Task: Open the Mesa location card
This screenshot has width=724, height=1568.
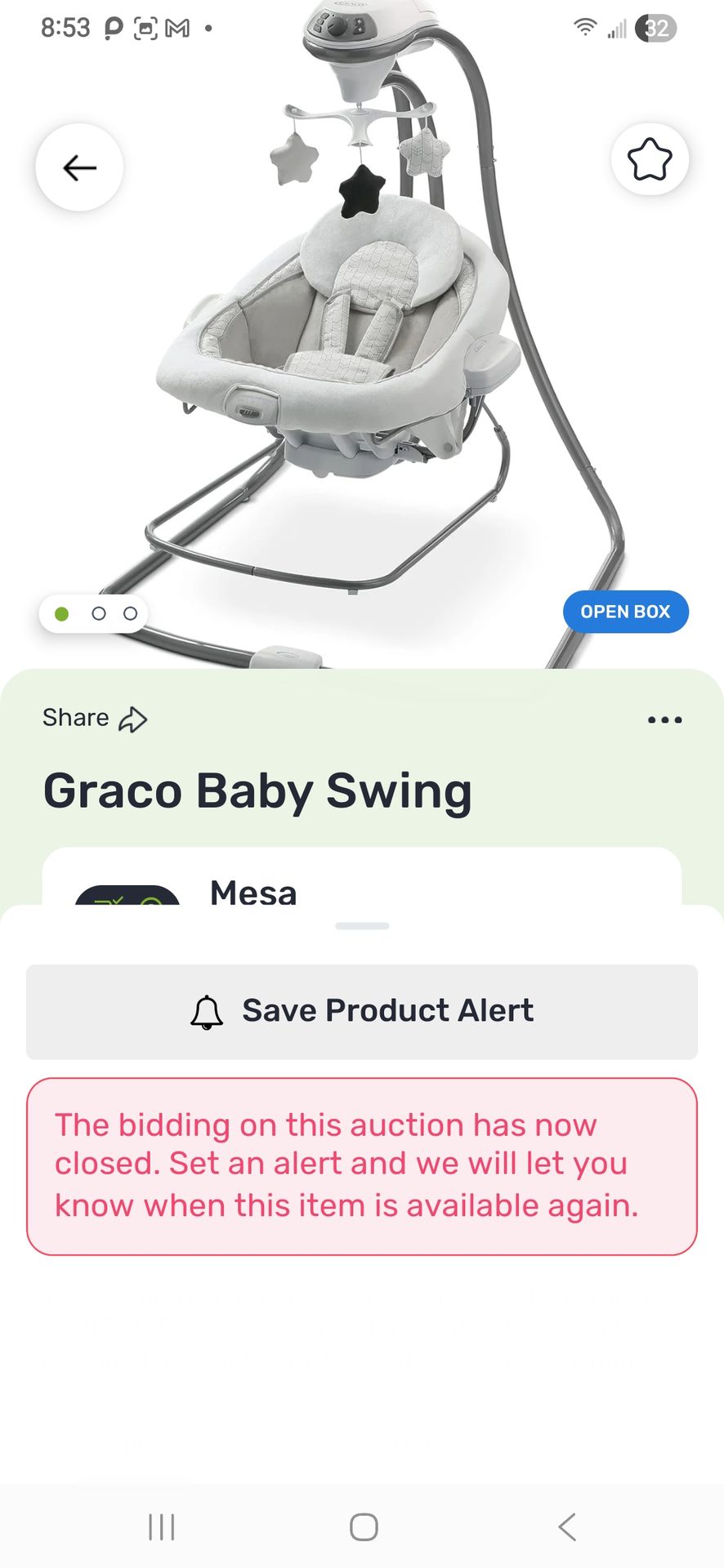Action: tap(361, 882)
